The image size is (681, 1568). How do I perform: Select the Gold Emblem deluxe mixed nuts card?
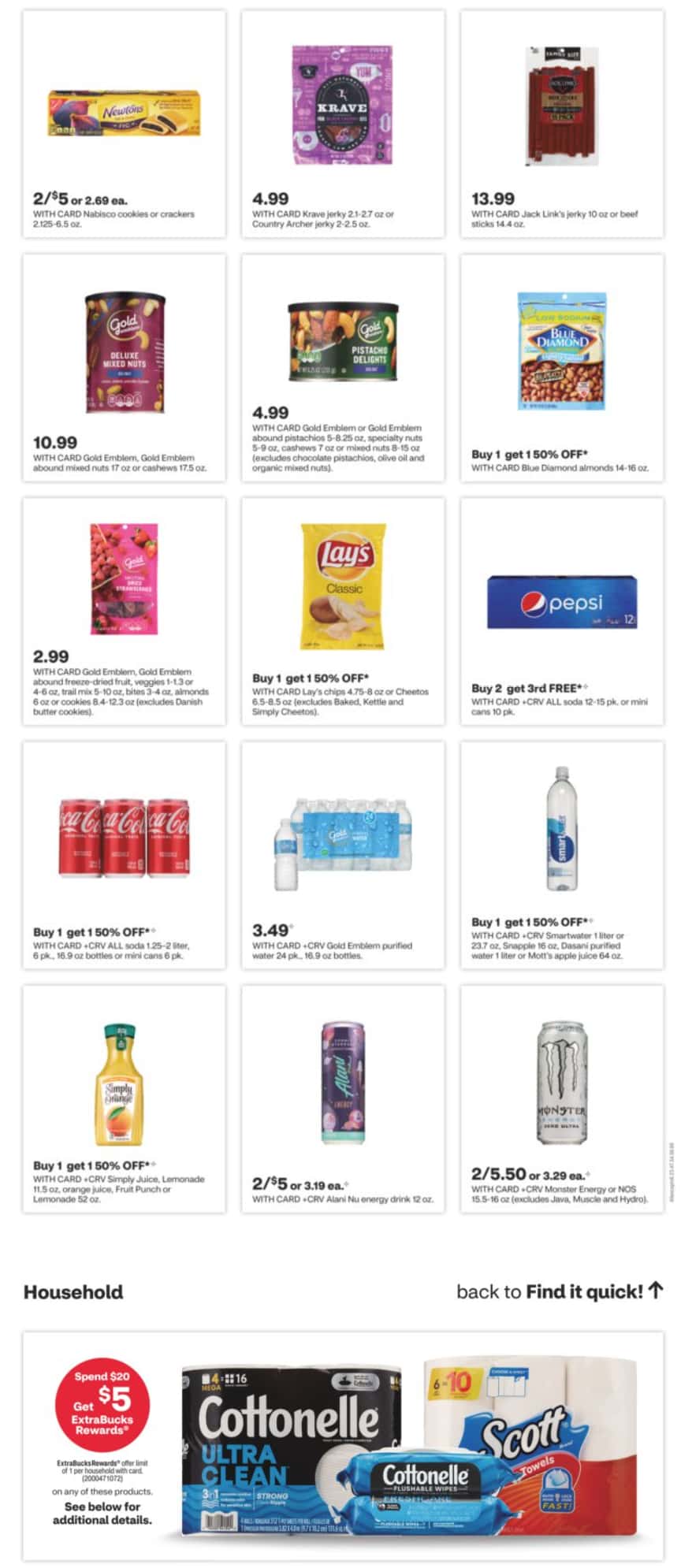tap(124, 367)
